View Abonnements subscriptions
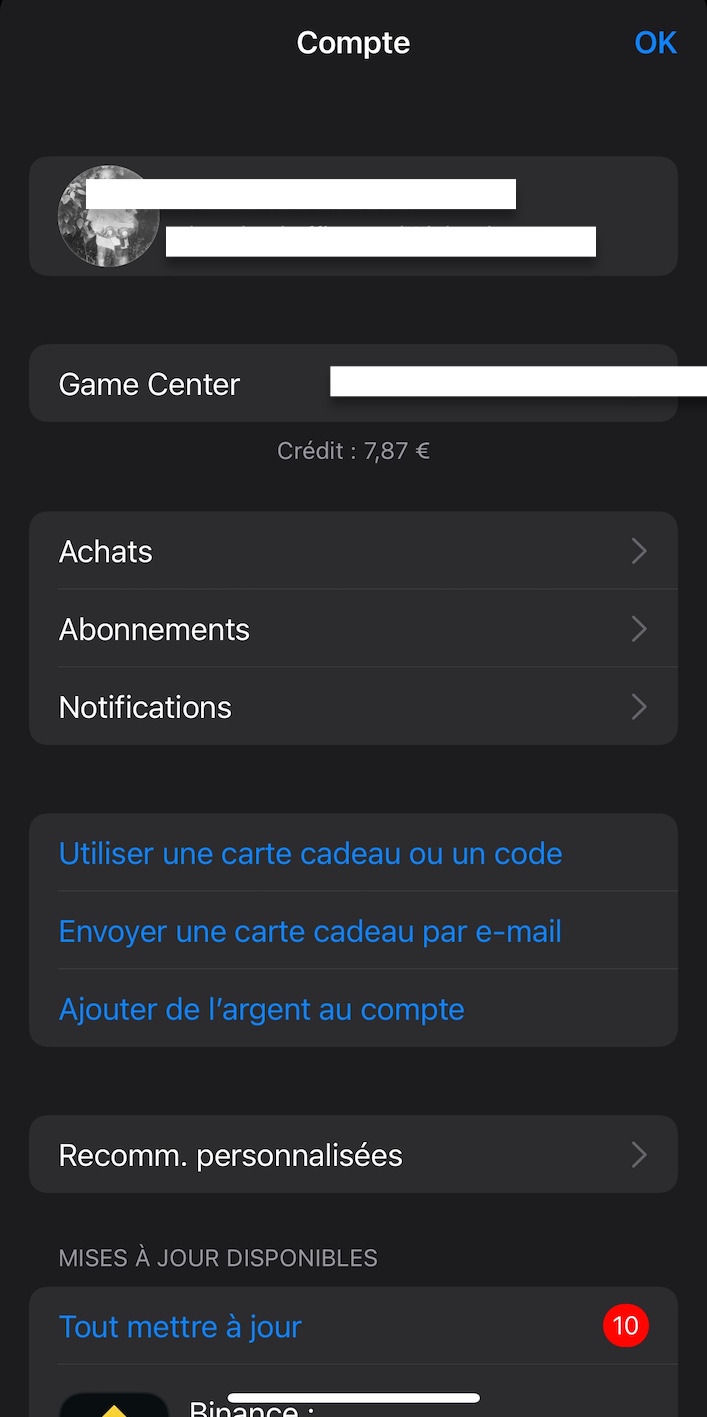This screenshot has width=707, height=1417. point(353,629)
